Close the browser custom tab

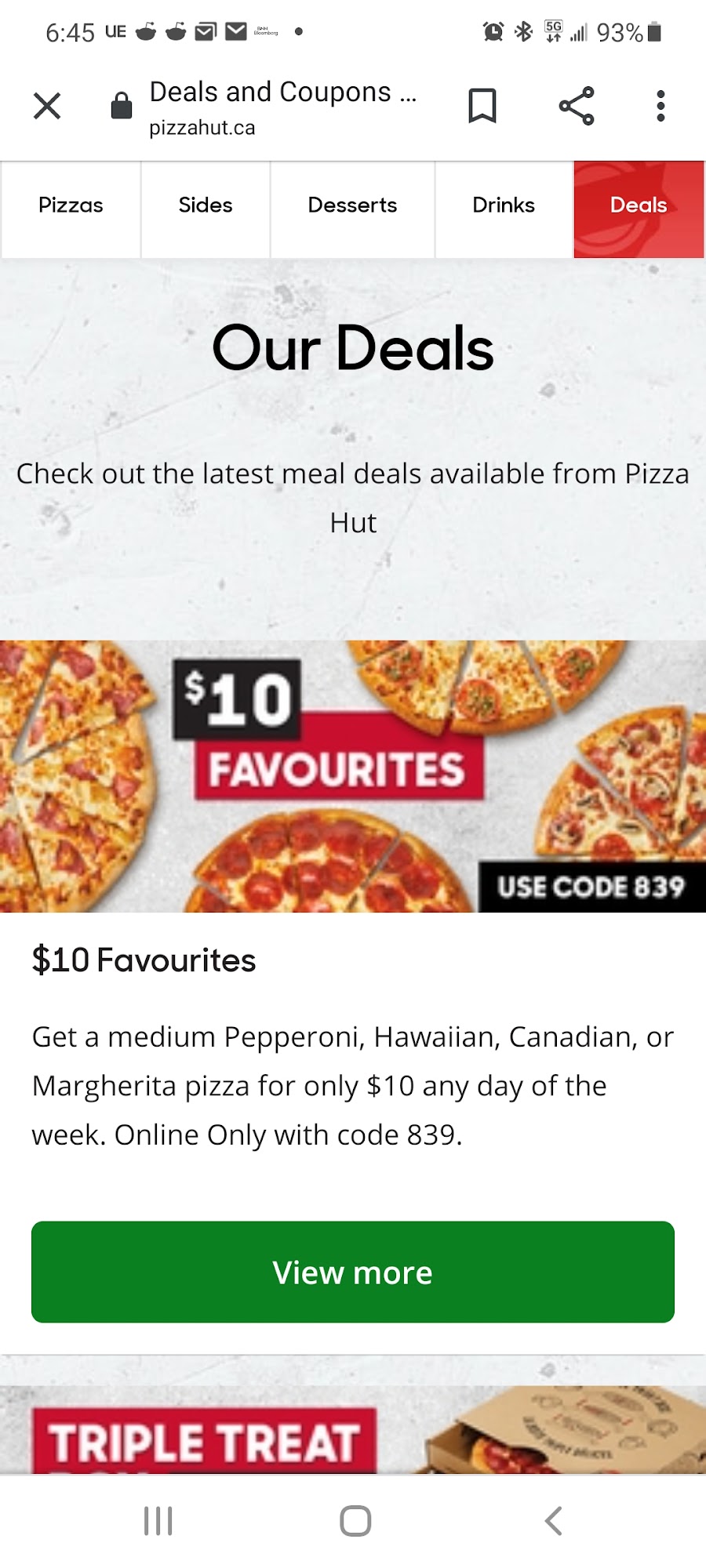click(47, 105)
